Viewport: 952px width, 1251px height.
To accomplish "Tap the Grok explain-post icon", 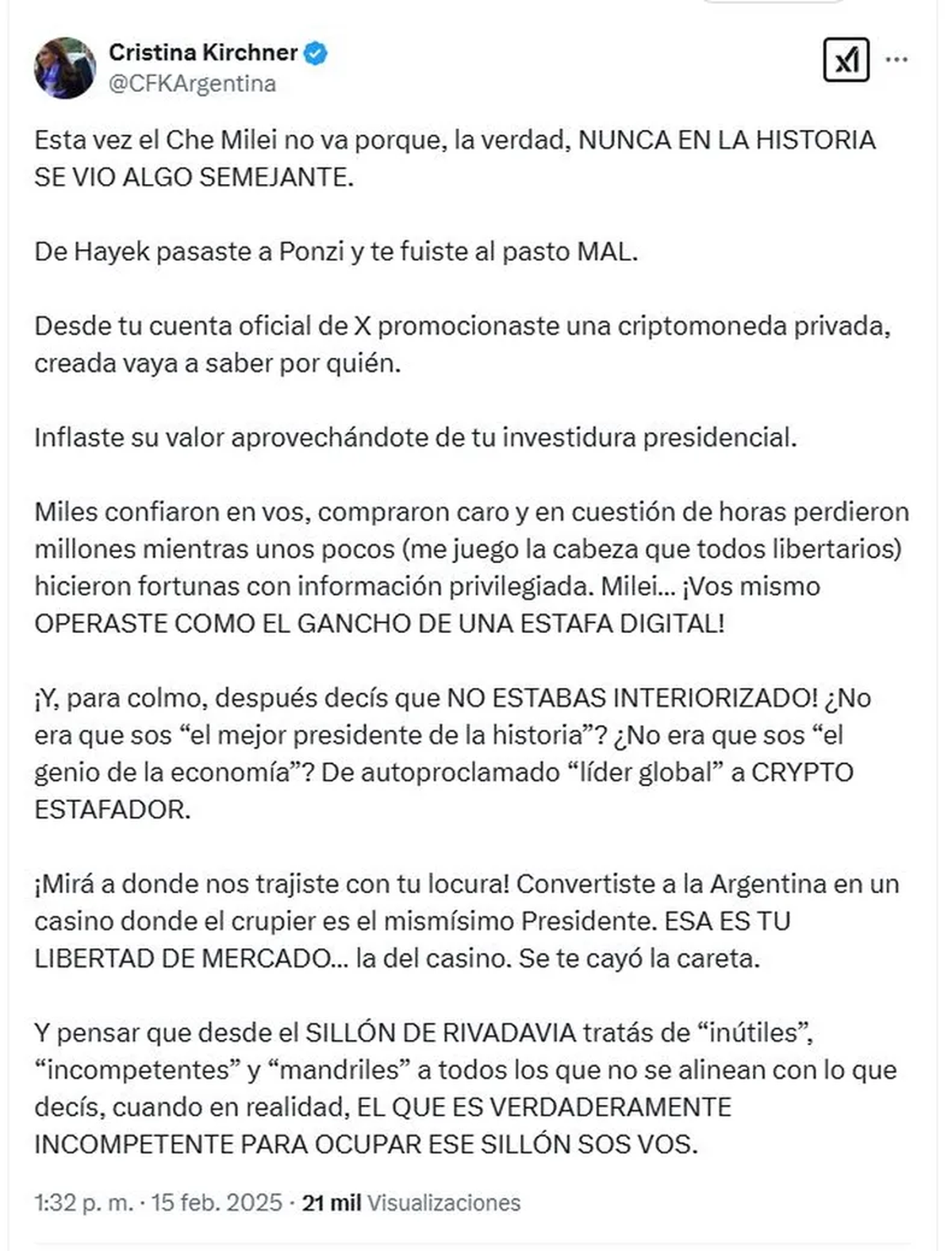I will coord(846,59).
